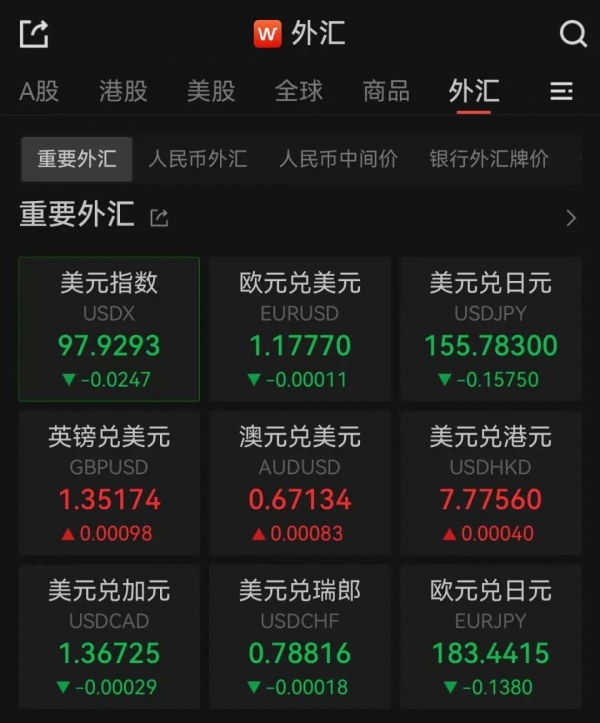Open the 美元兑瑞郎 USDCHF card

point(300,638)
